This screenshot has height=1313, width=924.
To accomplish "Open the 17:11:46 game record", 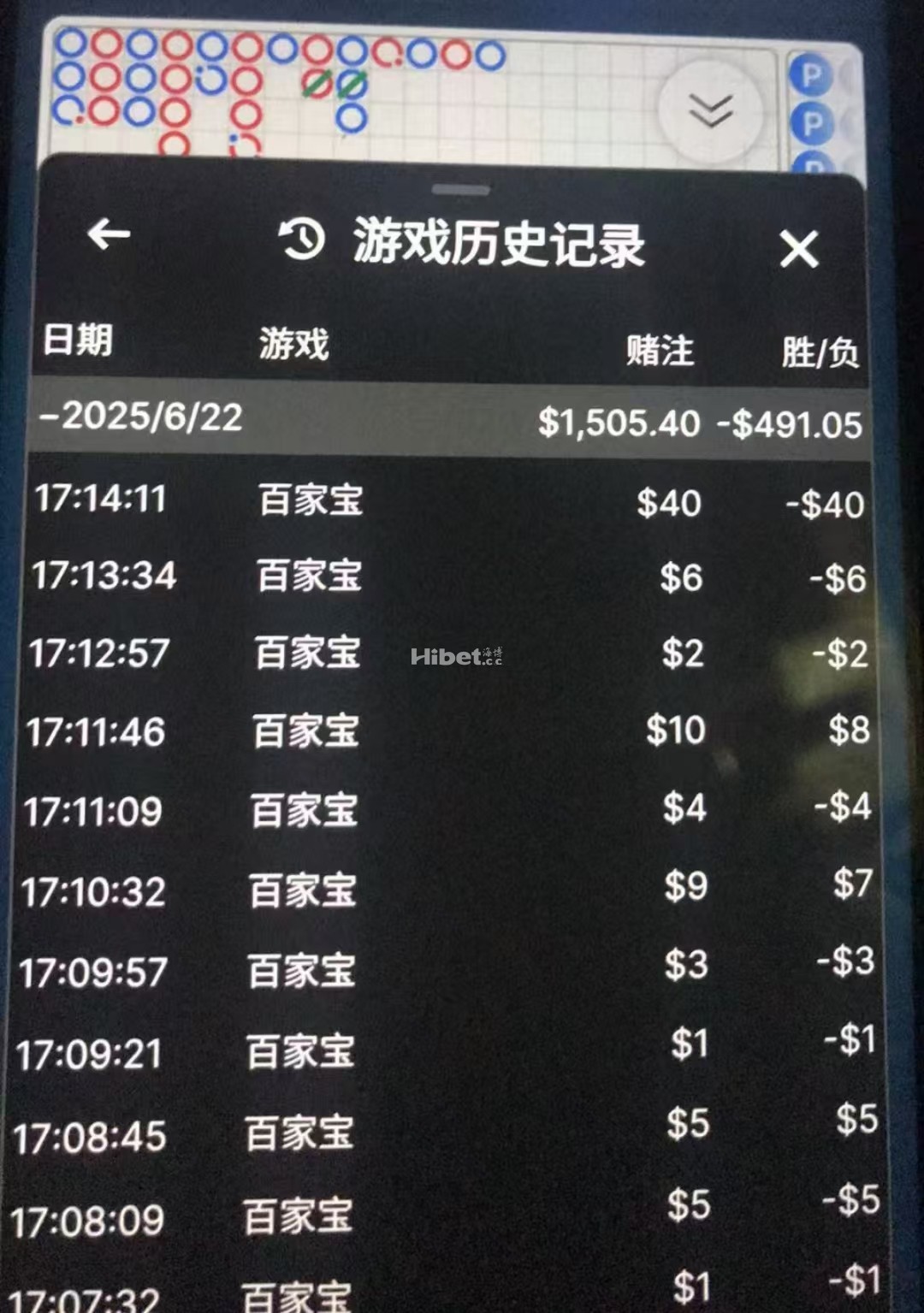I will click(x=445, y=731).
